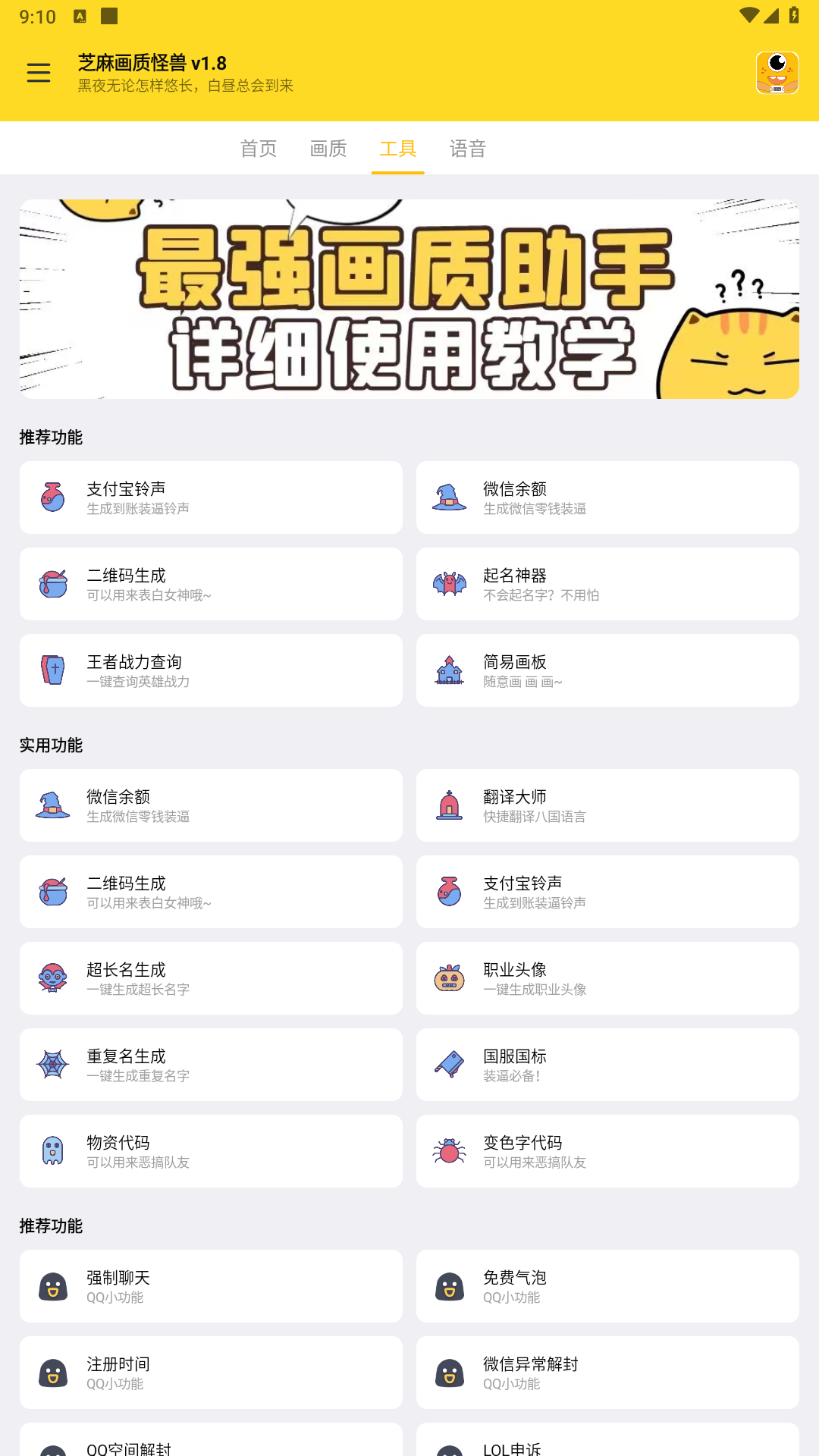Open 翻译大师 translator

coord(607,805)
